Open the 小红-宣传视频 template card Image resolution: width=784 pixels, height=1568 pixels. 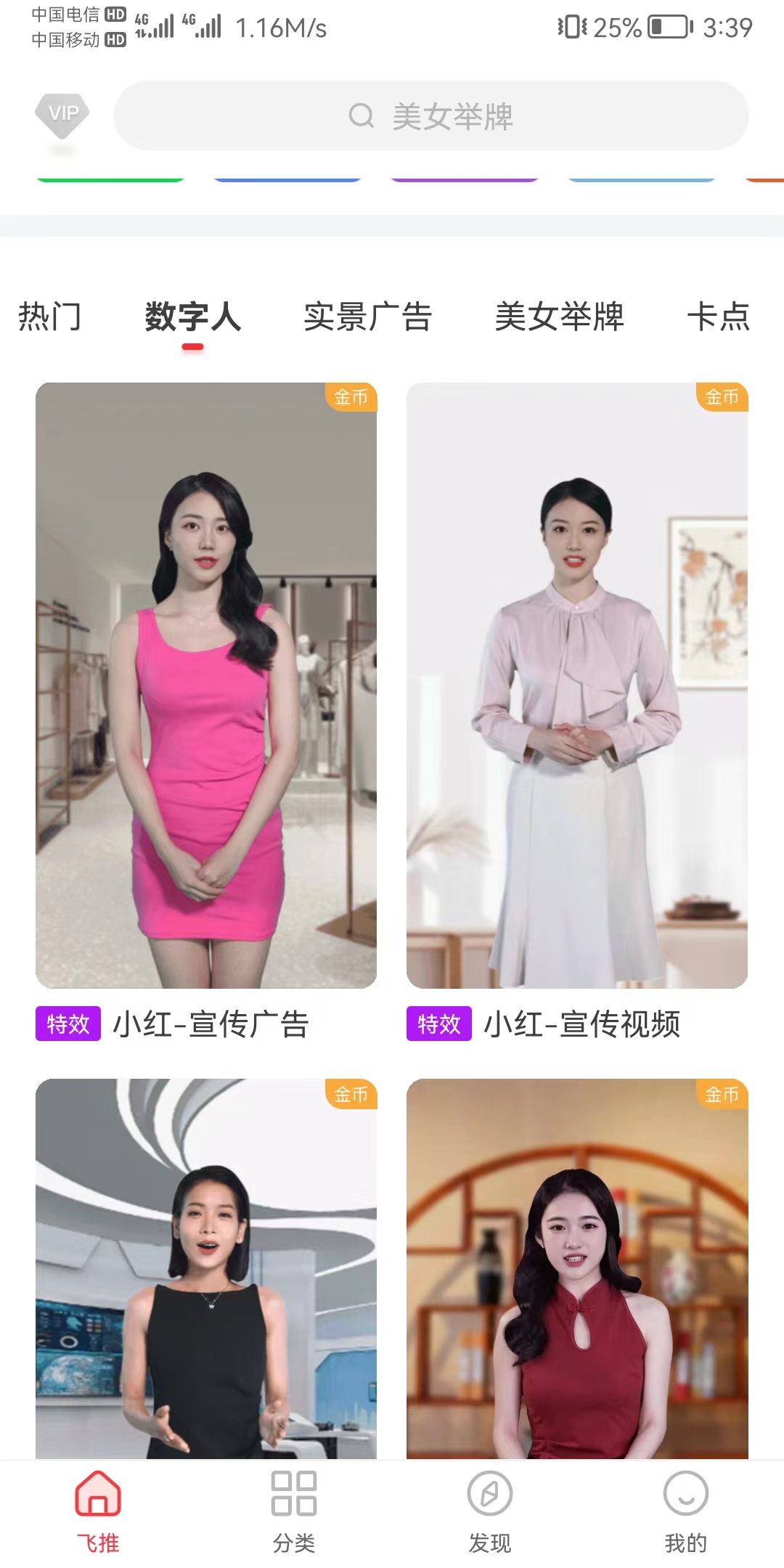(577, 685)
